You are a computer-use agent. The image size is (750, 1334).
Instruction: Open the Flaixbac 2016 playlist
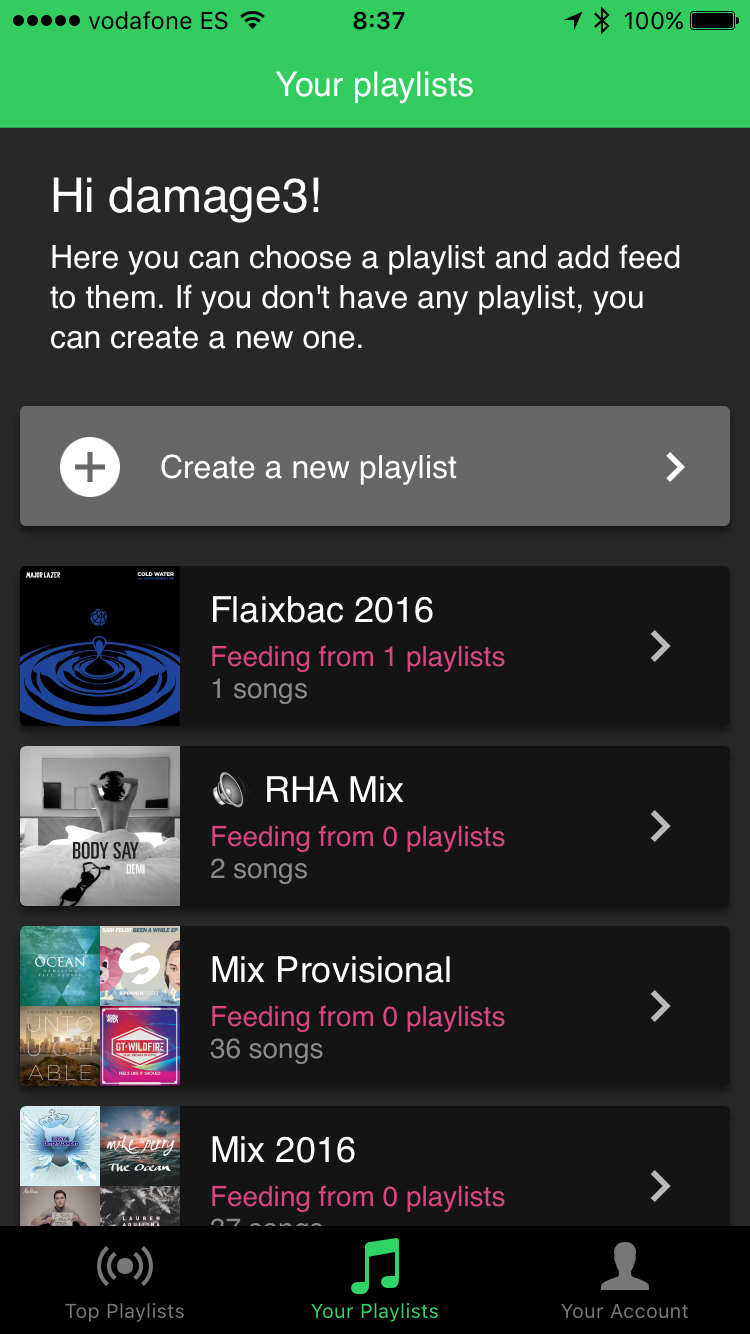(375, 646)
